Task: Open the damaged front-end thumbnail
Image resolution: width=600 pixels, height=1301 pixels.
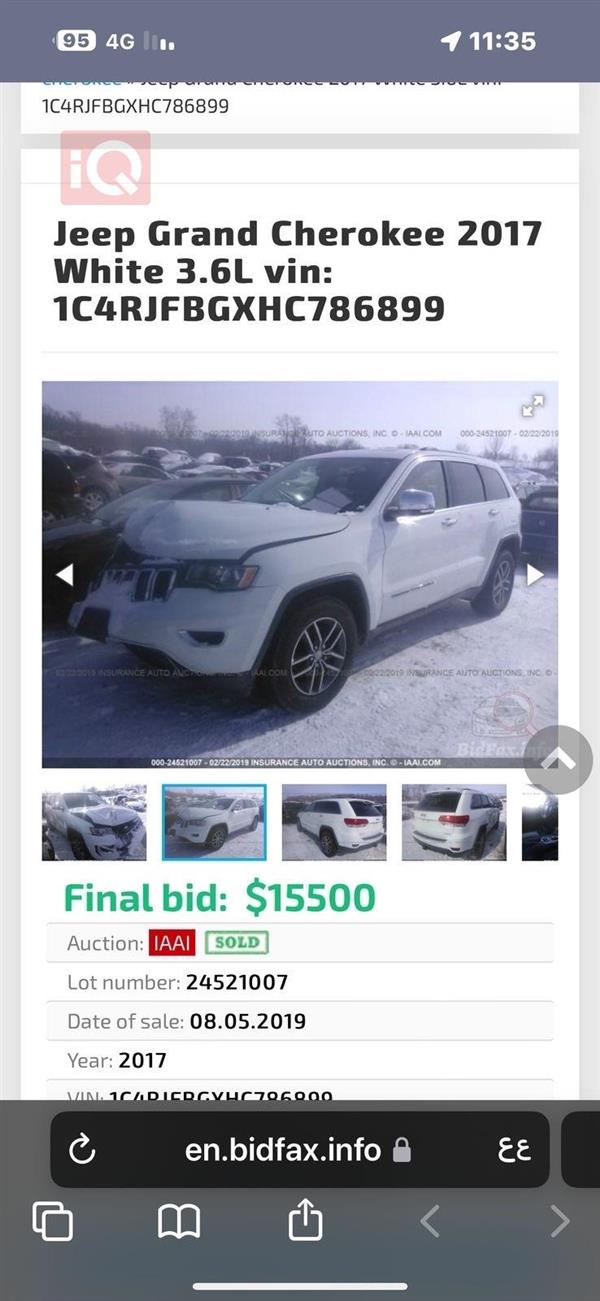Action: point(94,822)
